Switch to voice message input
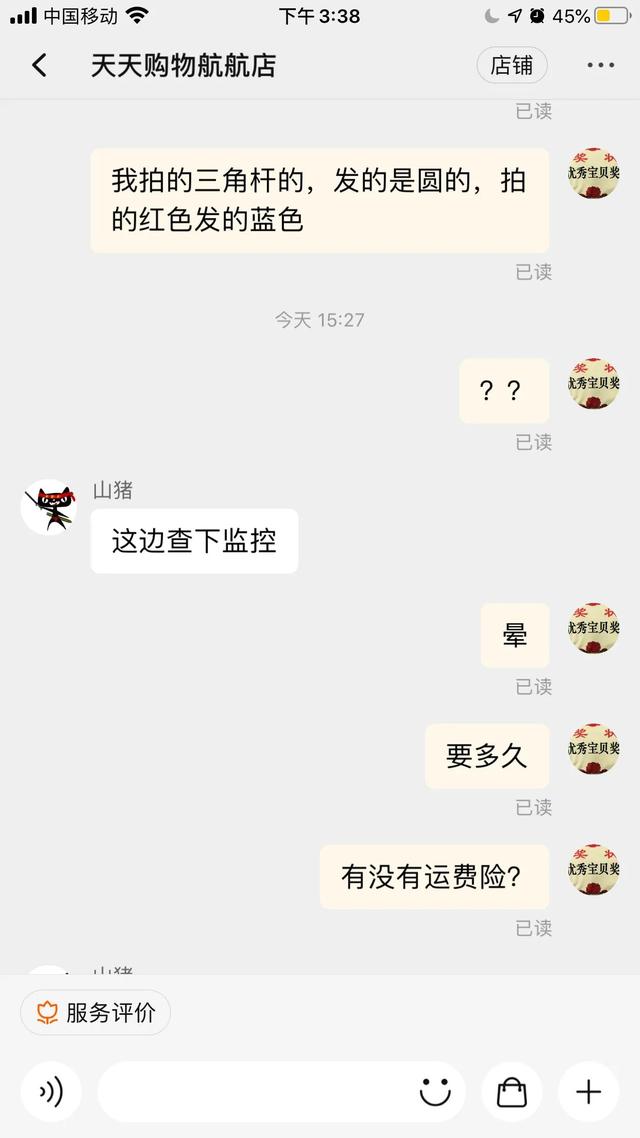The image size is (640, 1138). [50, 1091]
